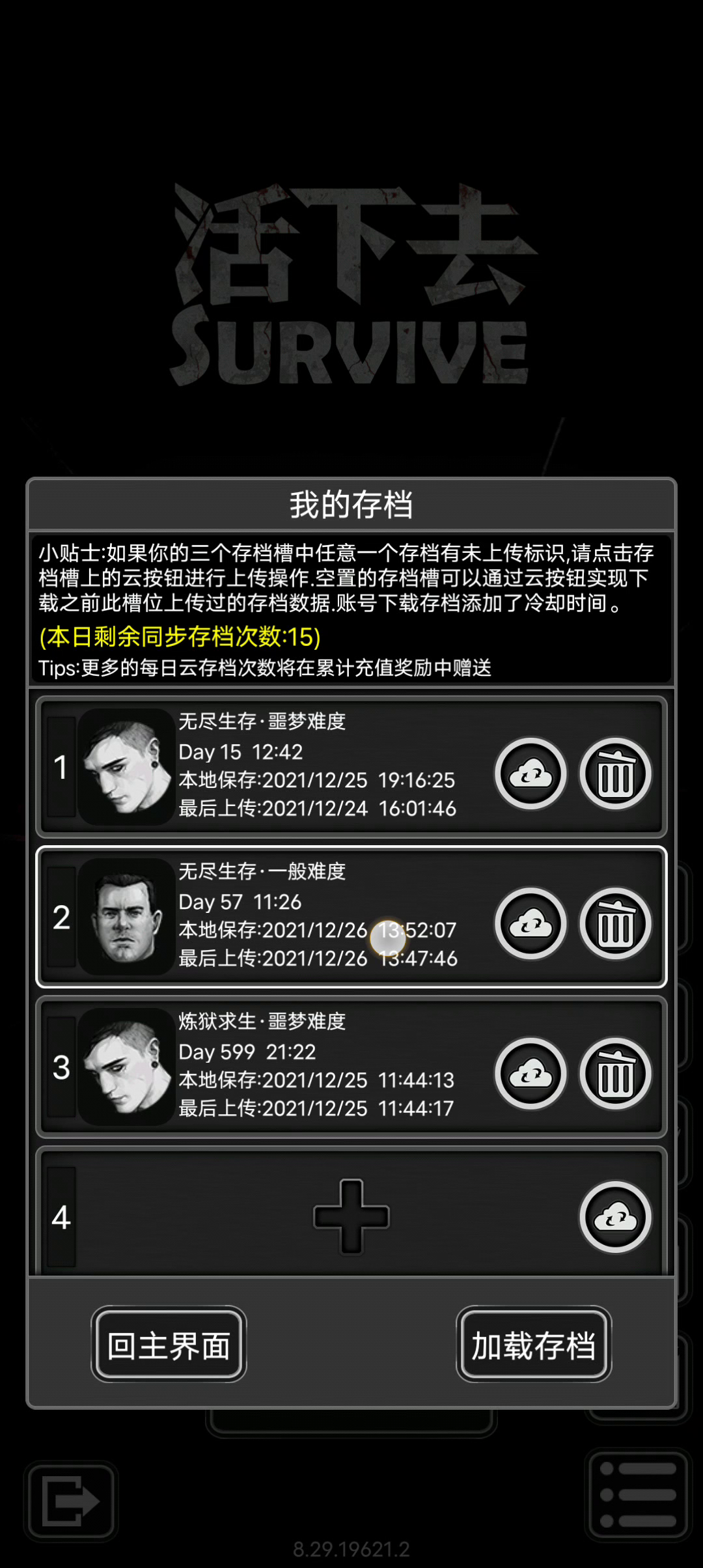Return via 回主界面 button
703x1568 pixels.
tap(169, 1344)
